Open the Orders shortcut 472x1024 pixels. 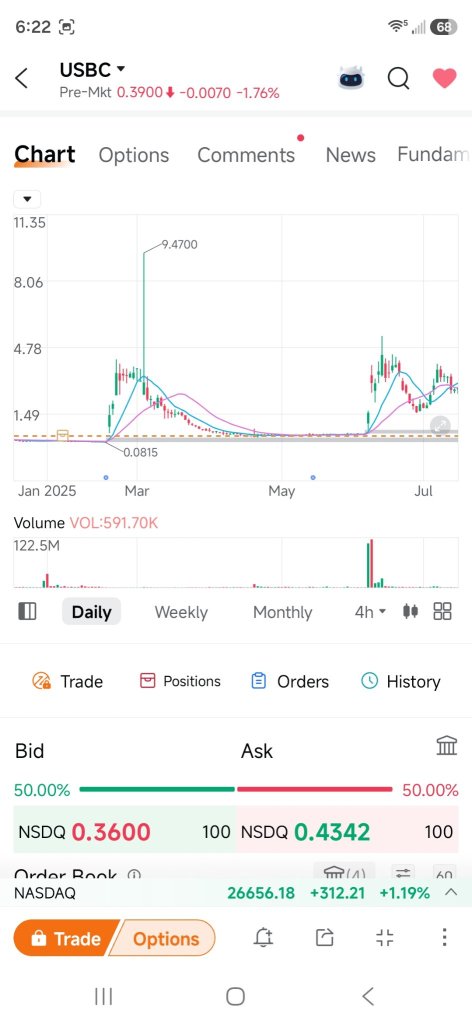(289, 681)
